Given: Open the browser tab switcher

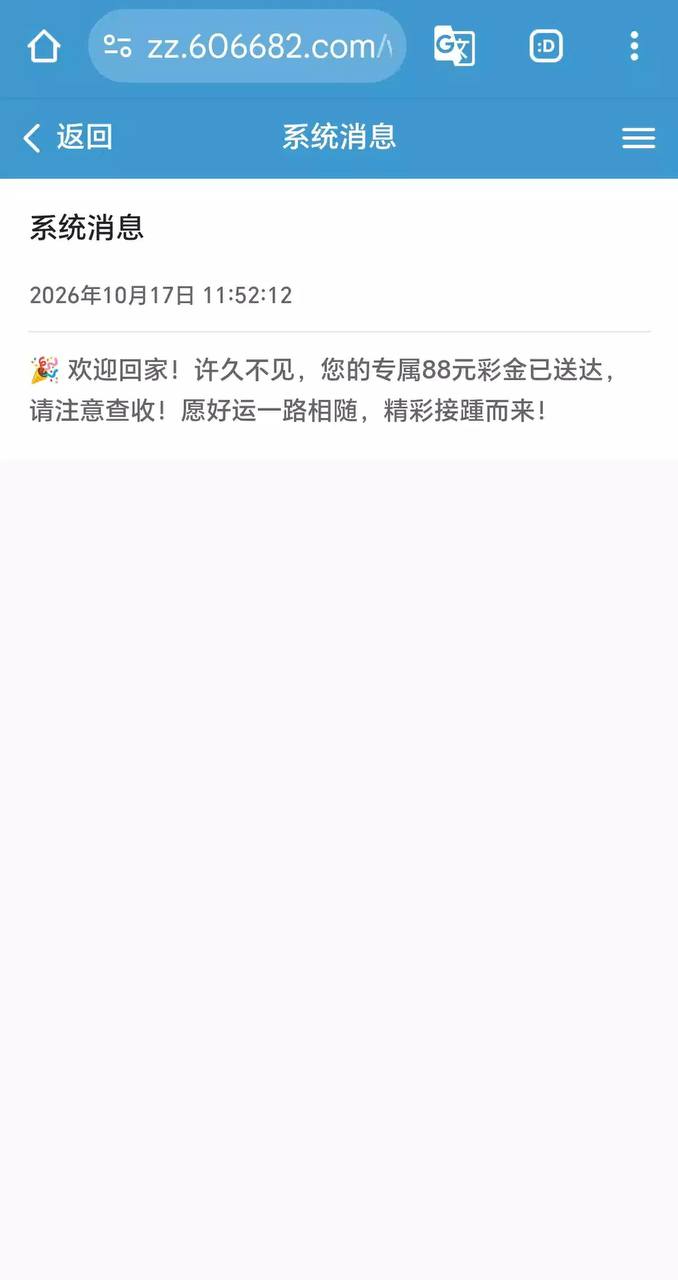Looking at the screenshot, I should [x=546, y=46].
